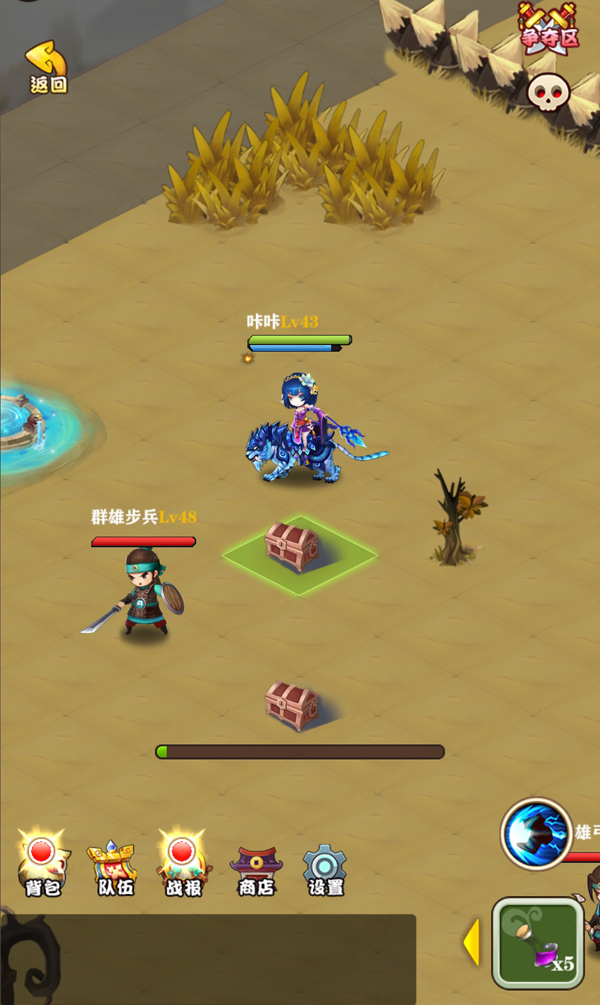Tap the blue swirling skill icon

click(x=536, y=833)
